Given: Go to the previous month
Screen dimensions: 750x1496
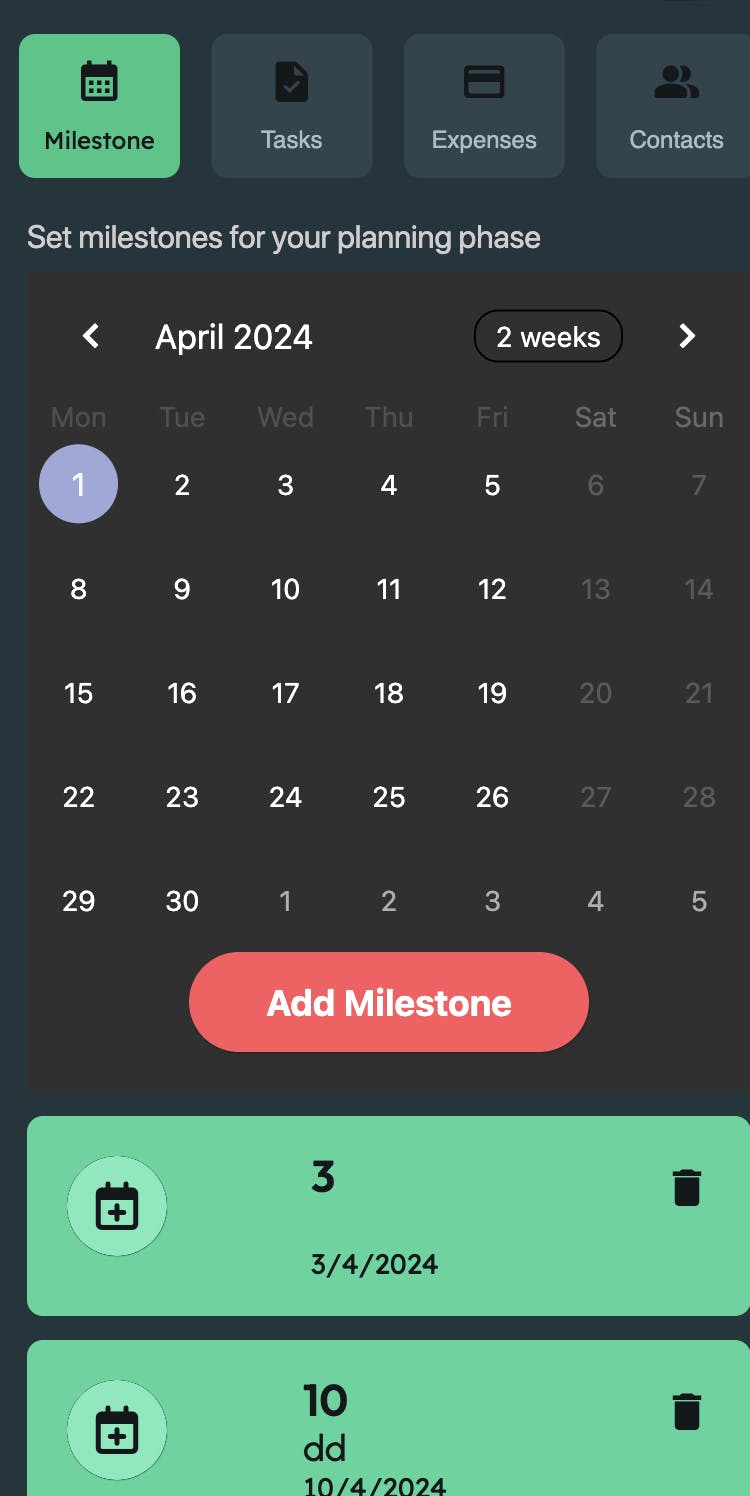Looking at the screenshot, I should [91, 336].
